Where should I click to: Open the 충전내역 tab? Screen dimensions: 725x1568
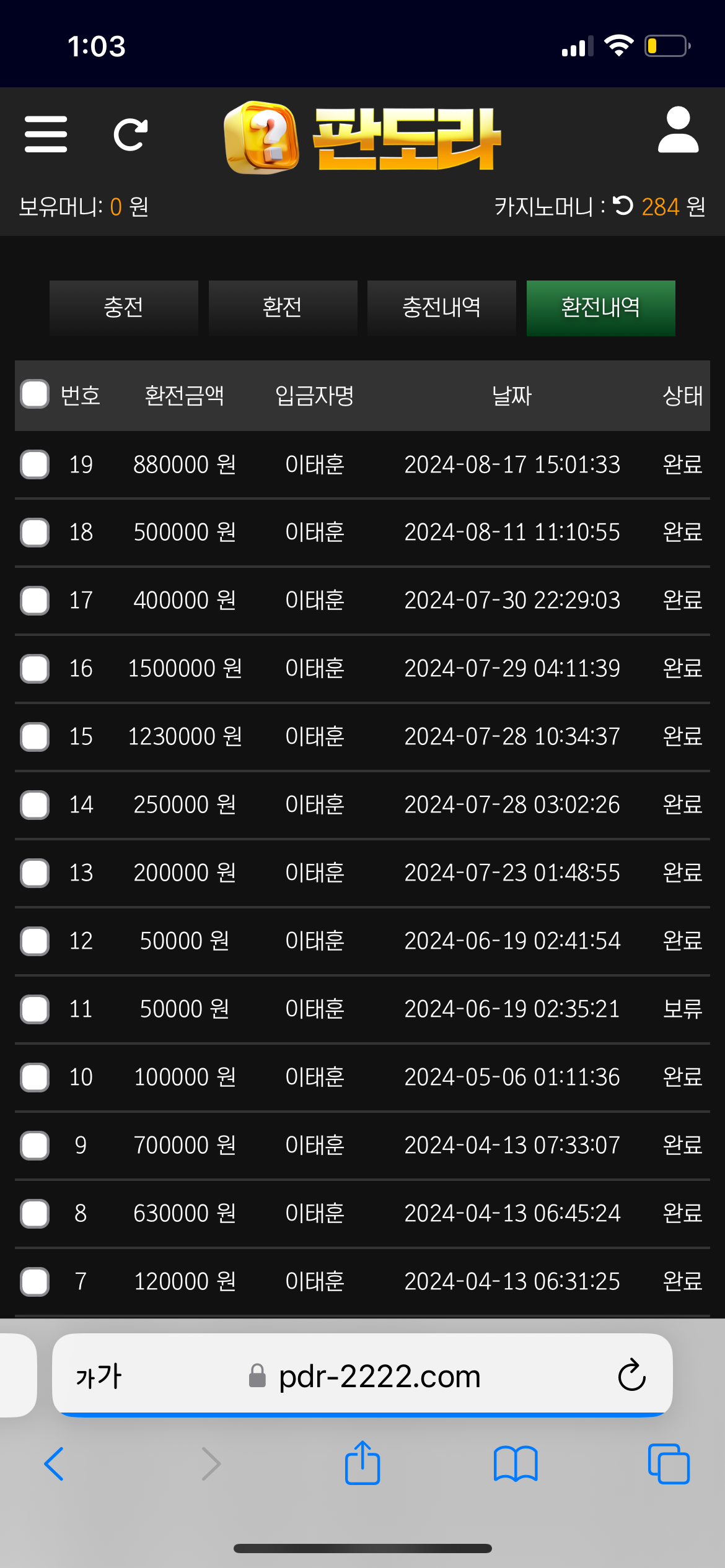442,308
